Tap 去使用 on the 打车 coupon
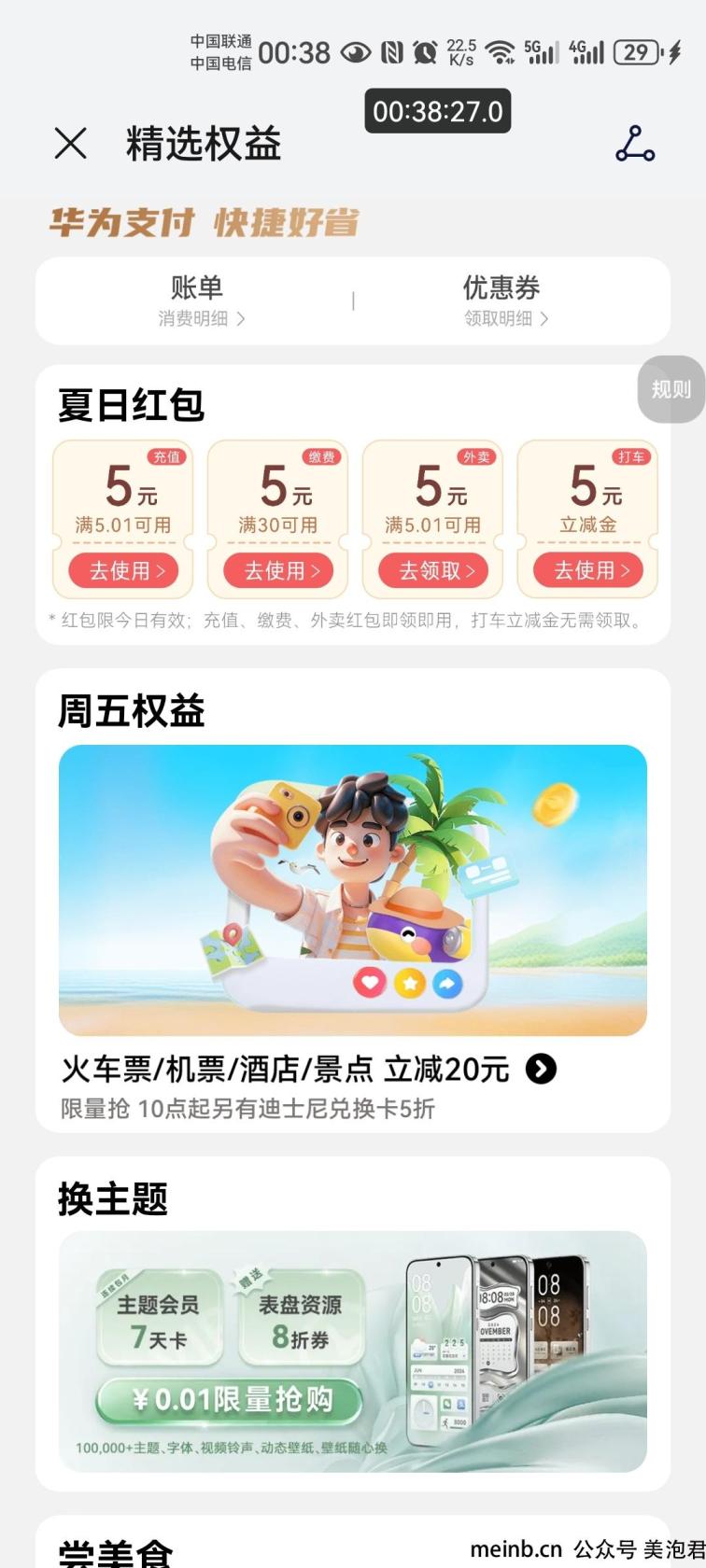 click(589, 570)
